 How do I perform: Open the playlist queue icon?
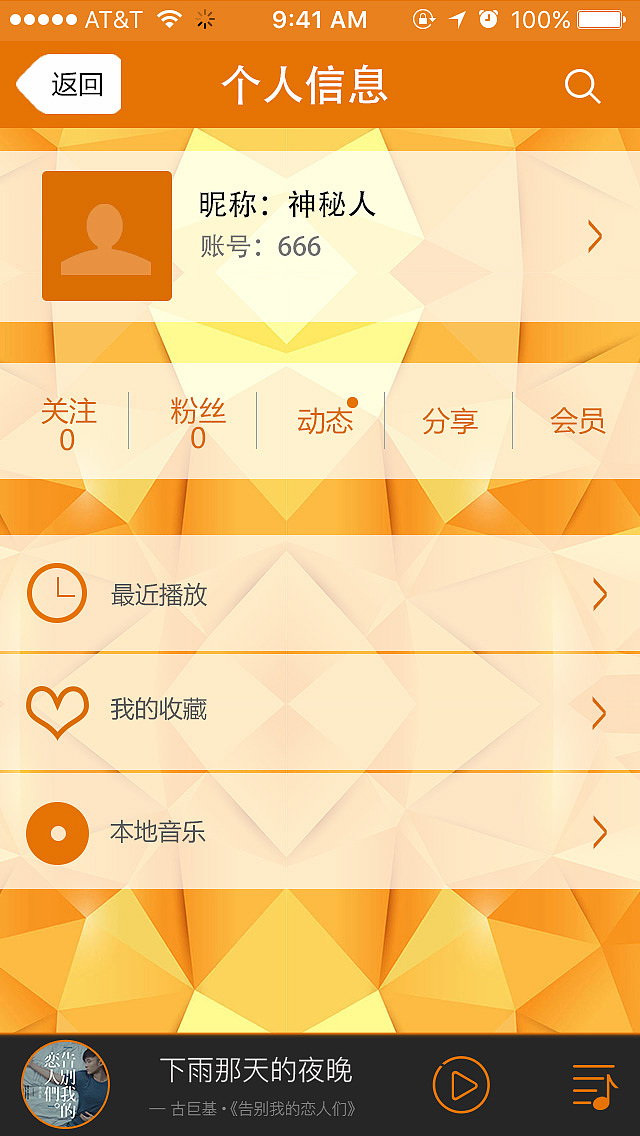pyautogui.click(x=594, y=1086)
